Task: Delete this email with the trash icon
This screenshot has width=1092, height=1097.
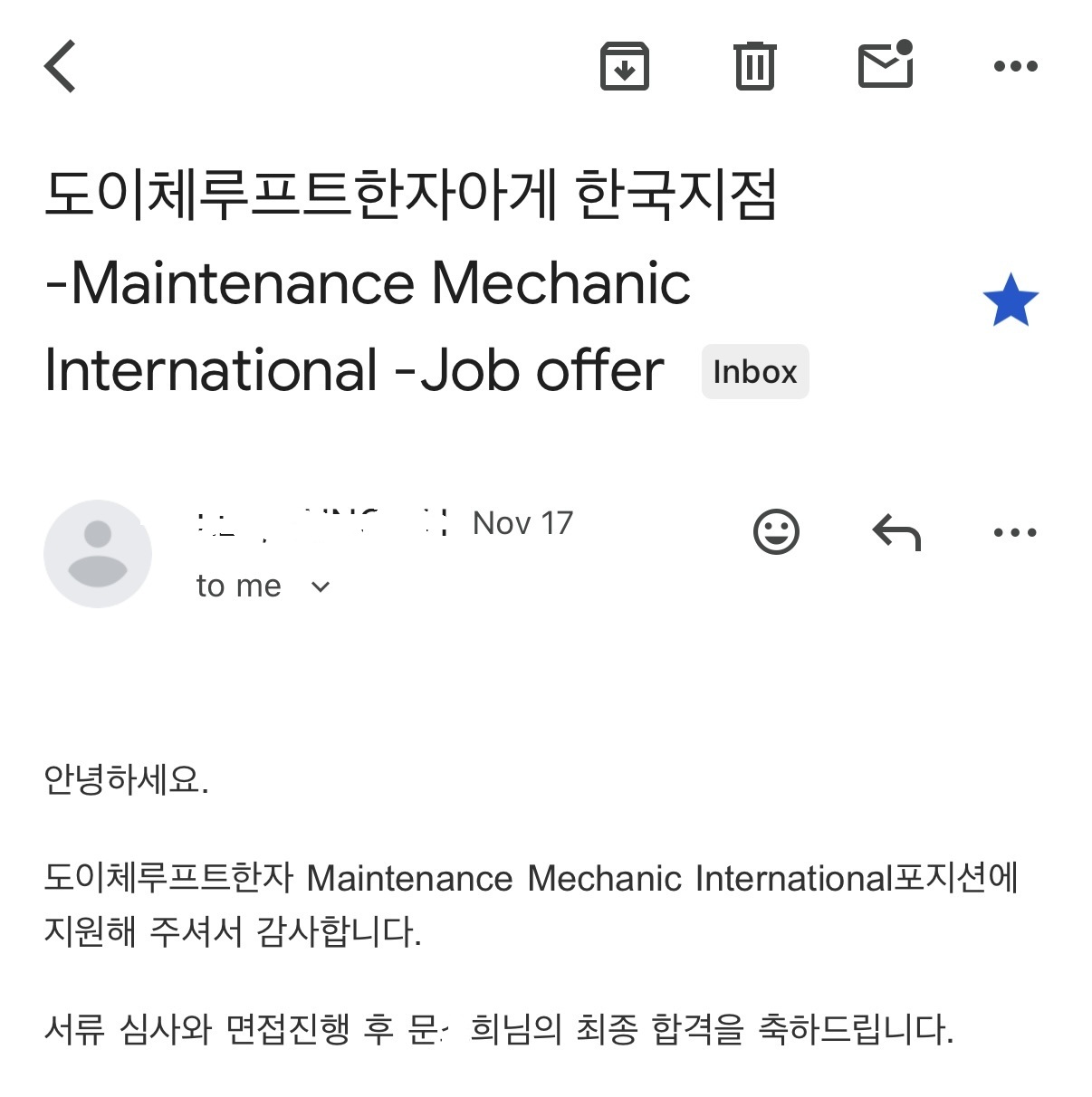Action: click(754, 66)
